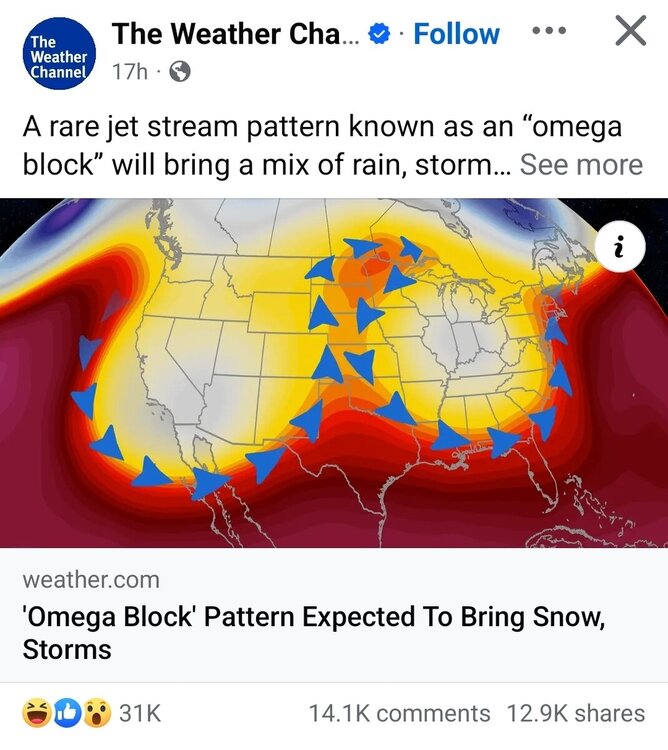This screenshot has height=750, width=668.
Task: Follow The Weather Channel page
Action: (456, 33)
